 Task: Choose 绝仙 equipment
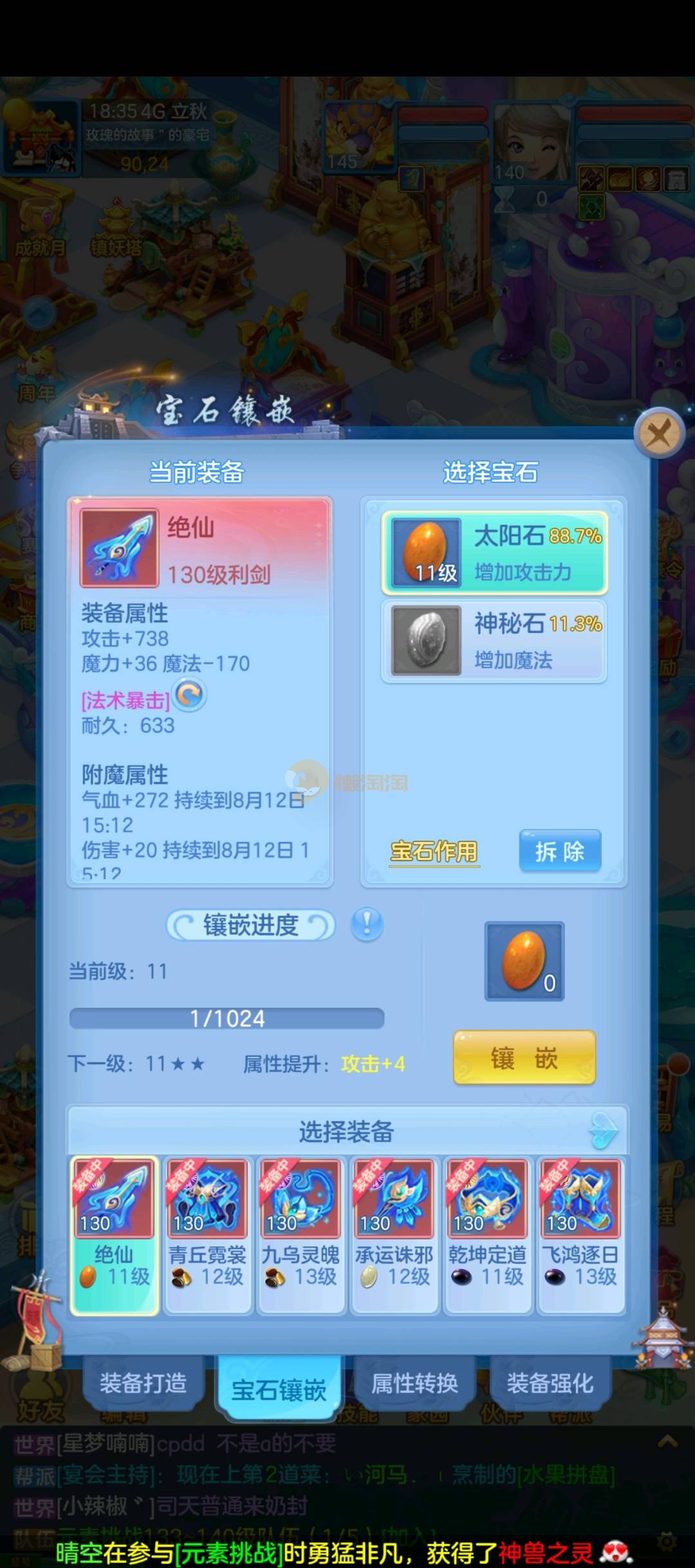click(115, 1234)
